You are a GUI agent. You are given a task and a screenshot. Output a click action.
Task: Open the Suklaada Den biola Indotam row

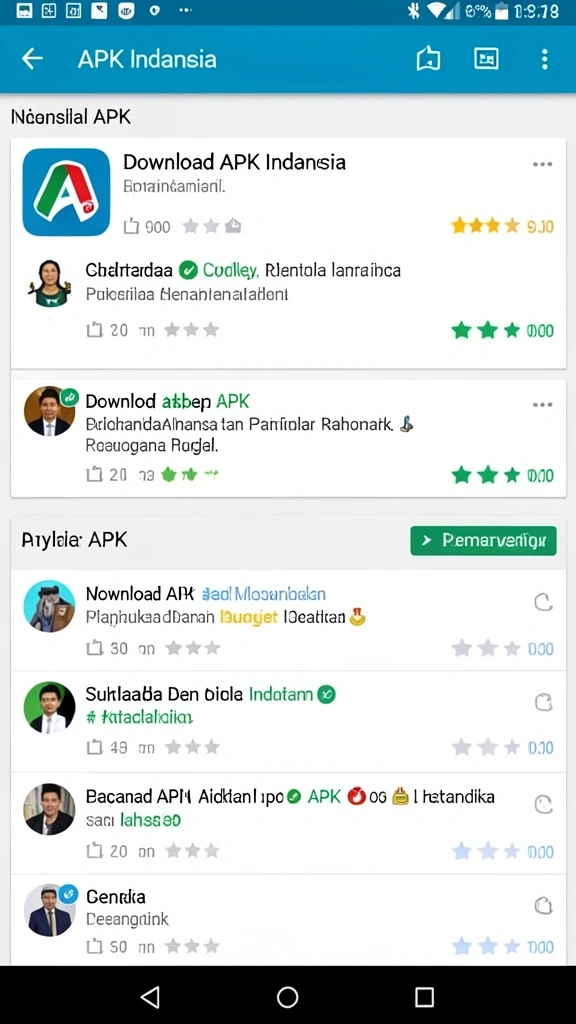pos(288,721)
